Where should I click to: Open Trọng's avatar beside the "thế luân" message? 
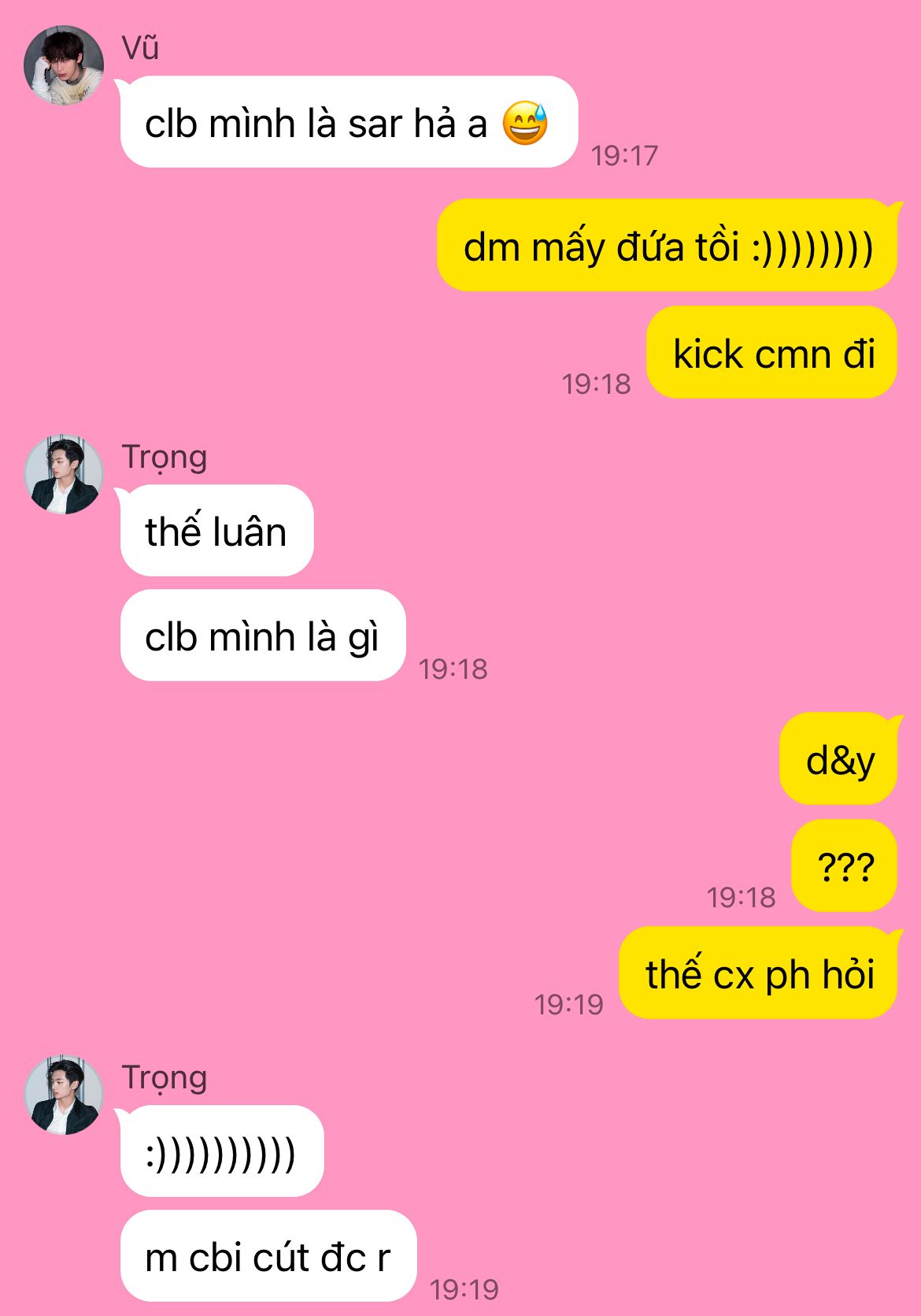point(64,474)
